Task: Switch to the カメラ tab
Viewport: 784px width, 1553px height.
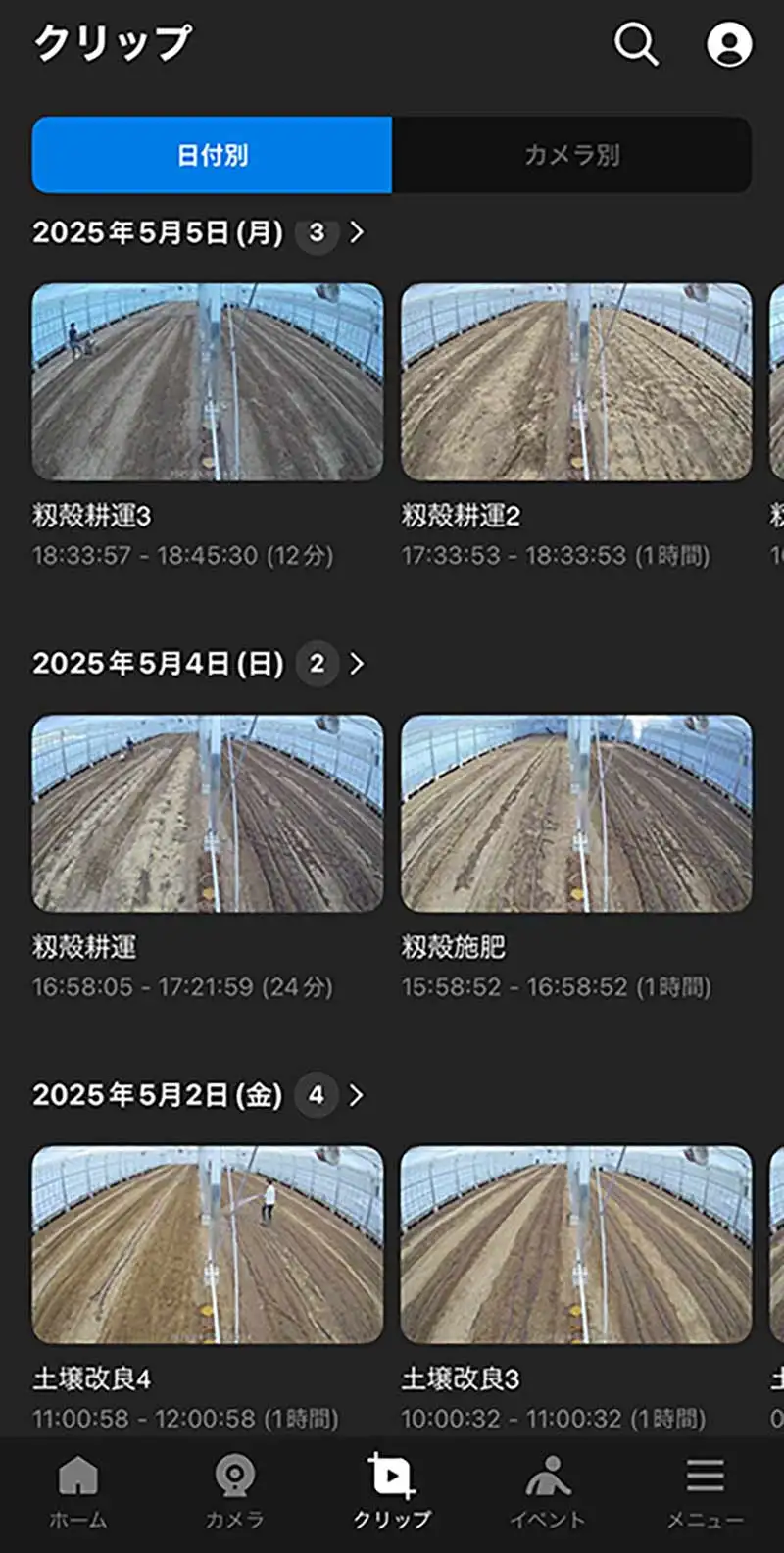Action: click(234, 1492)
